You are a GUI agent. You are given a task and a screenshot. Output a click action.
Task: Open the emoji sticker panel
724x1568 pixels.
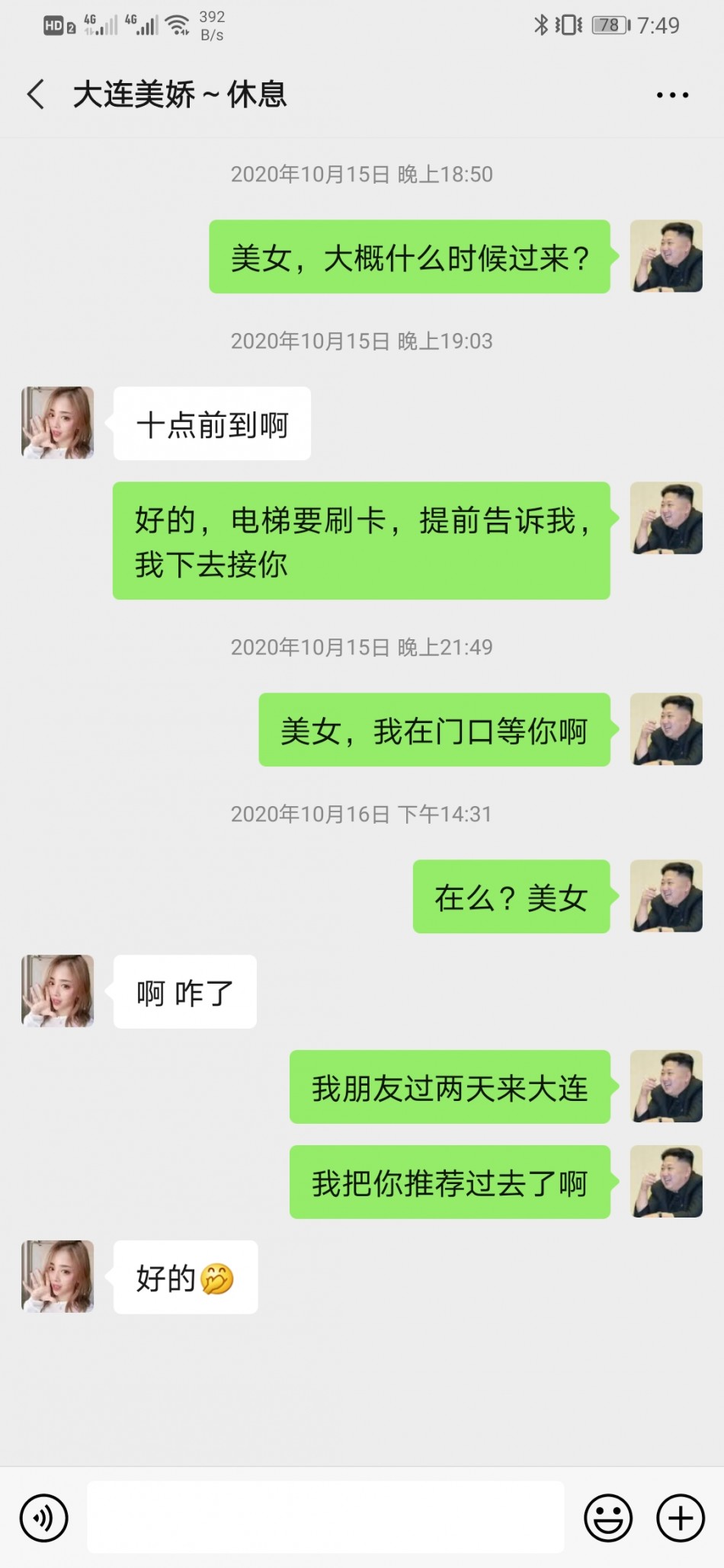[607, 1518]
